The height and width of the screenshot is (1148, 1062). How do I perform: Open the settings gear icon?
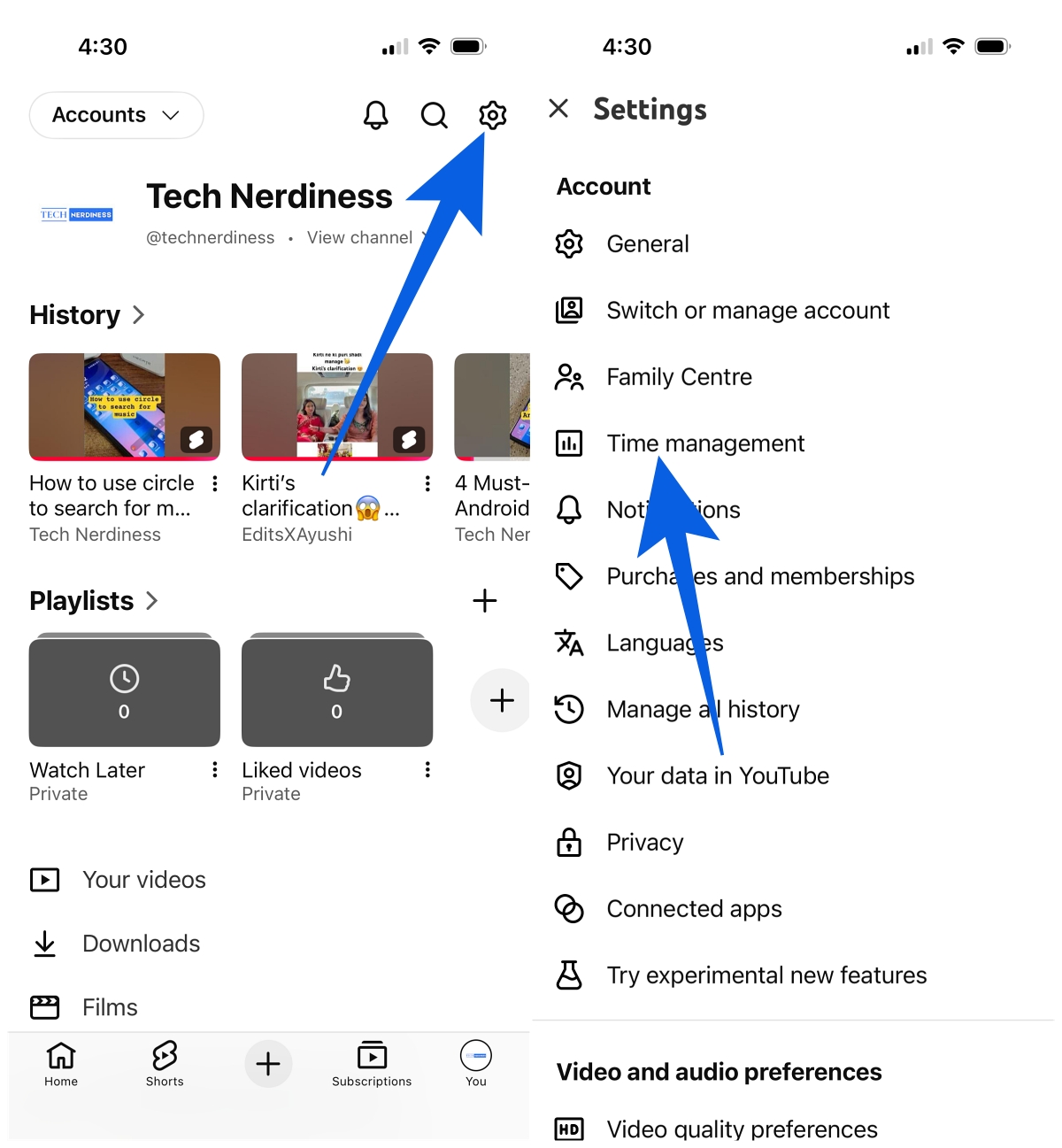click(492, 115)
